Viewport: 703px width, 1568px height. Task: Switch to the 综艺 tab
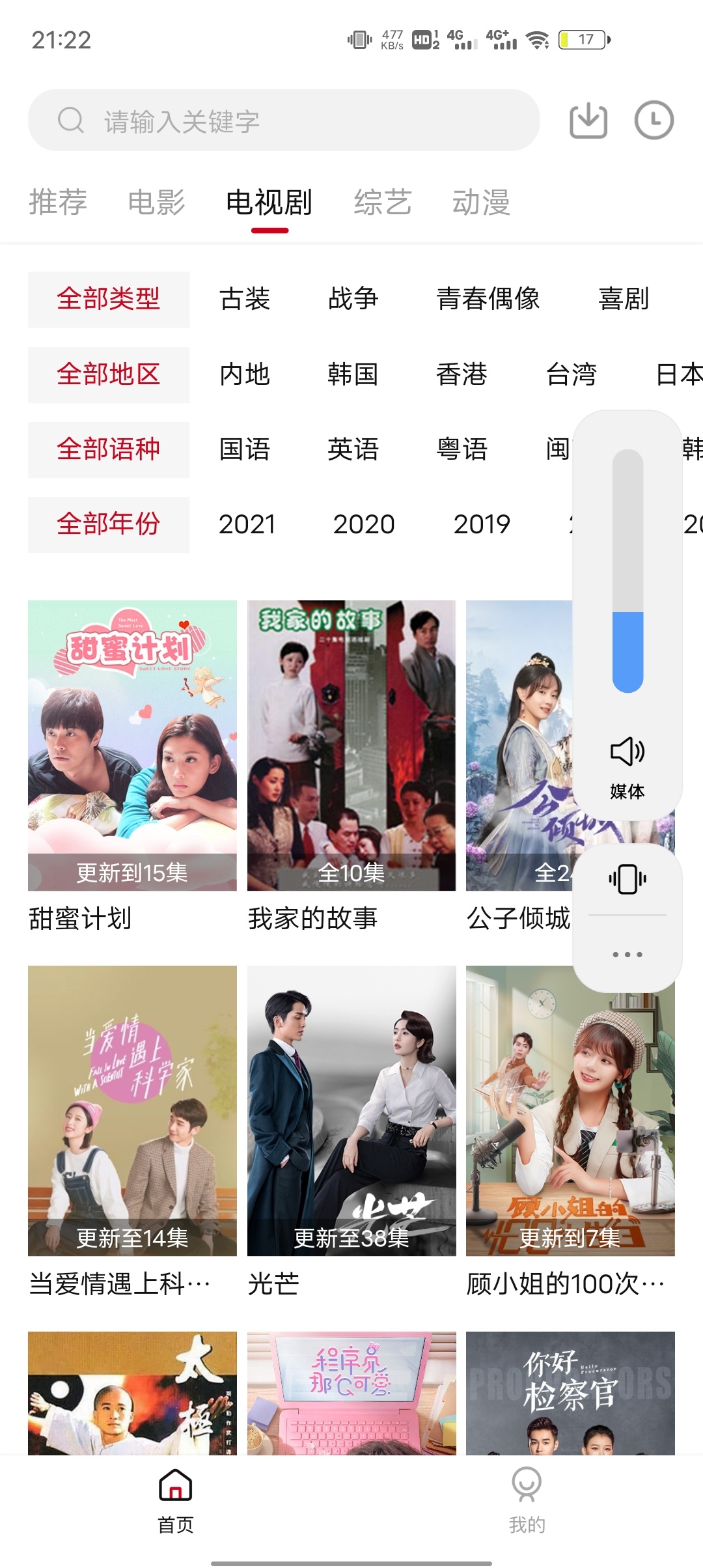coord(383,202)
